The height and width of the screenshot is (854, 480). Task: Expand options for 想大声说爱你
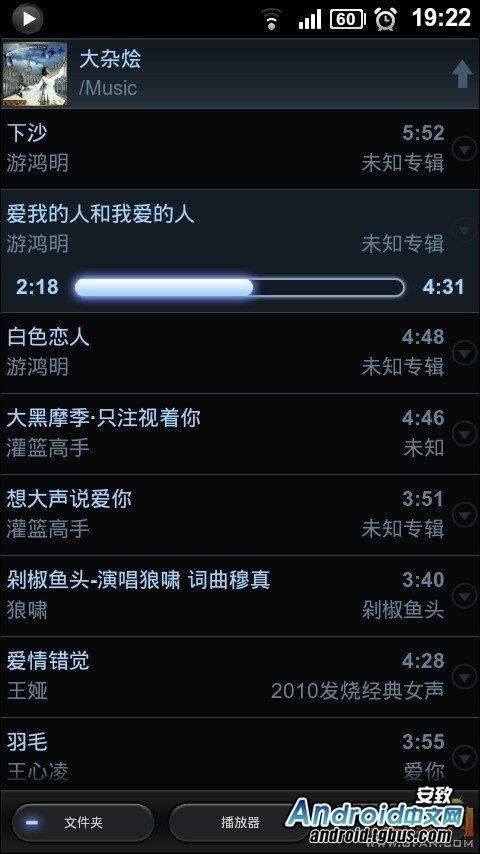[x=465, y=515]
